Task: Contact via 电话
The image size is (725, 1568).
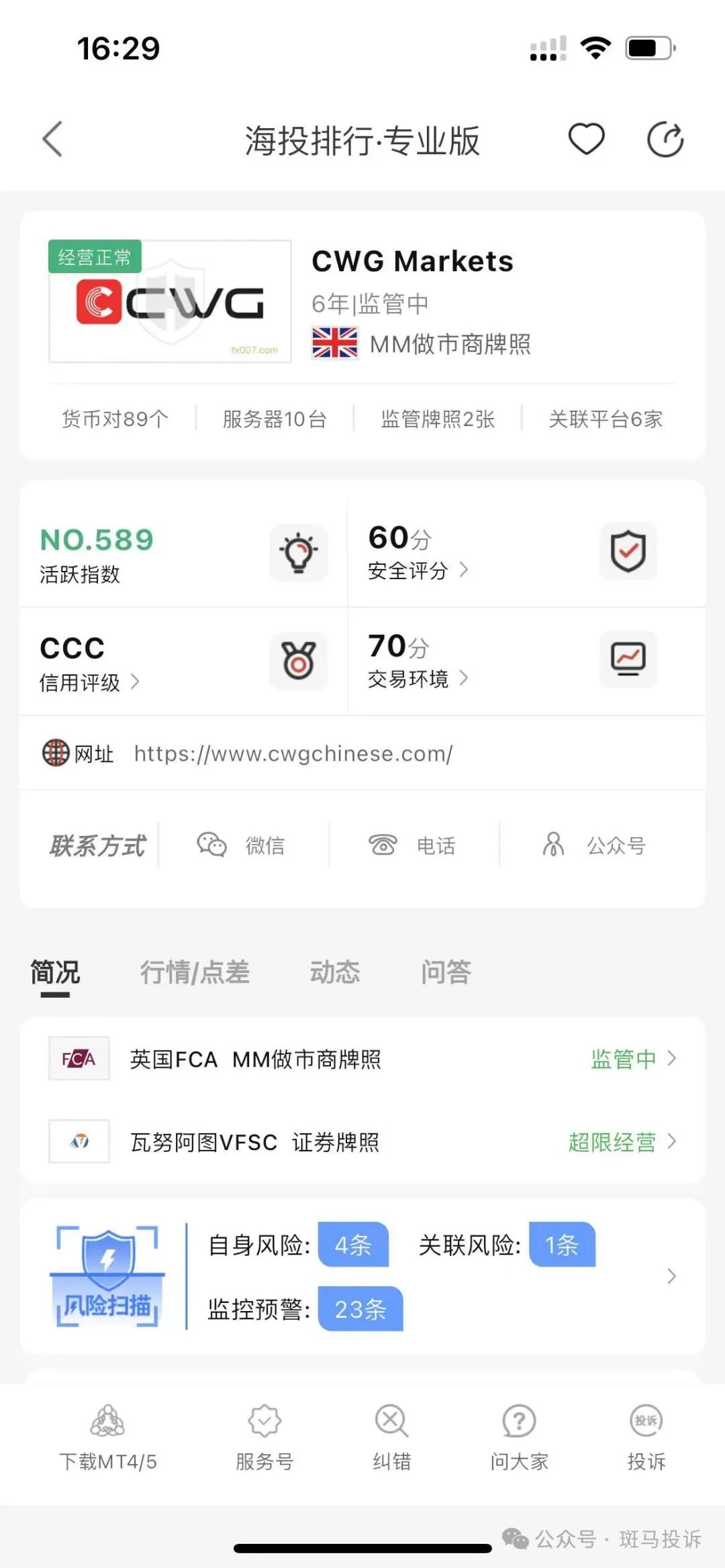Action: pyautogui.click(x=412, y=845)
